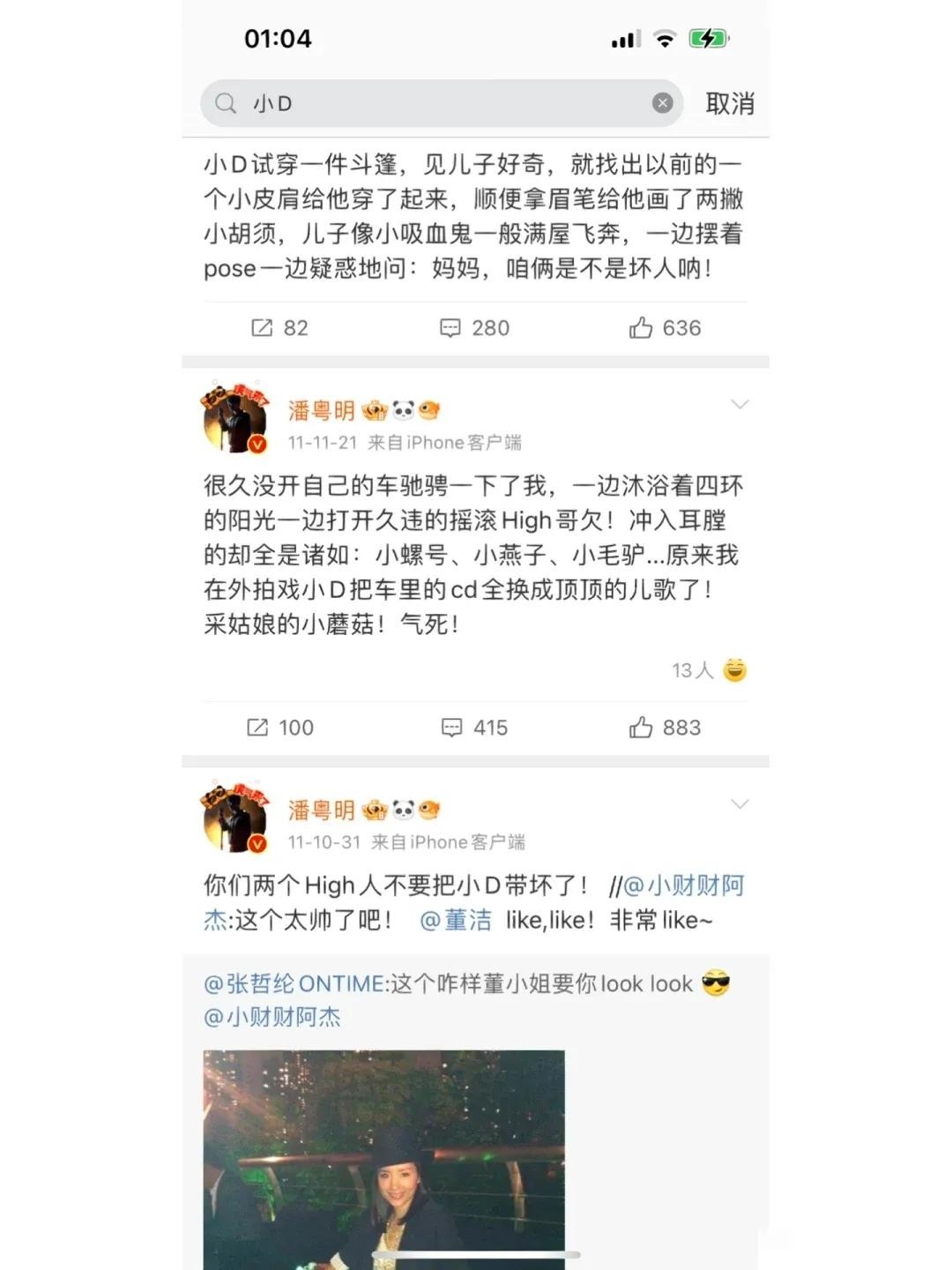Viewport: 952px width, 1270px height.
Task: Open the @小财财阿杰 link below the 张哲纶 quote
Action: pos(272,1018)
